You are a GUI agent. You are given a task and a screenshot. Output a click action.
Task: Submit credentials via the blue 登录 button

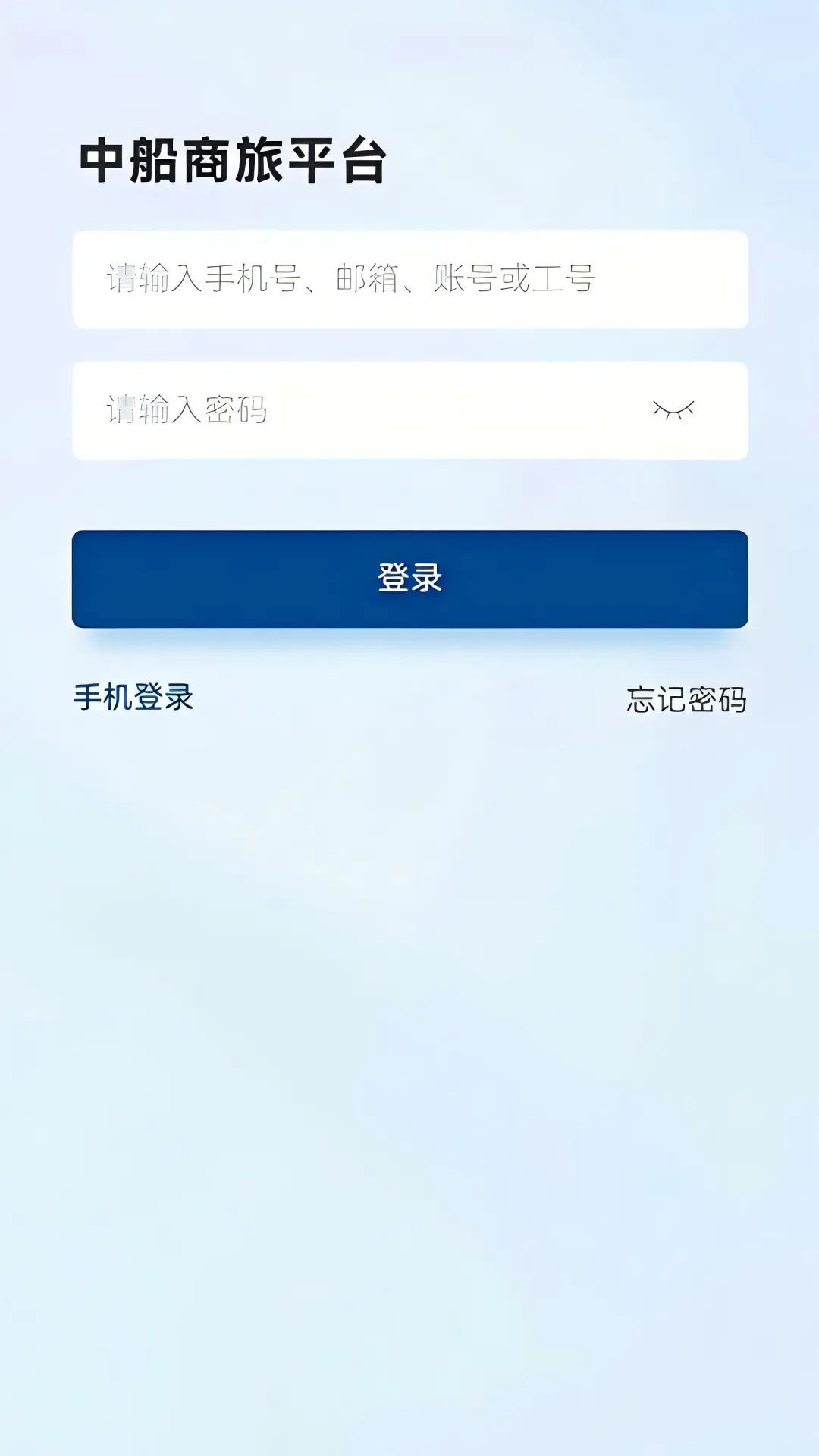409,579
